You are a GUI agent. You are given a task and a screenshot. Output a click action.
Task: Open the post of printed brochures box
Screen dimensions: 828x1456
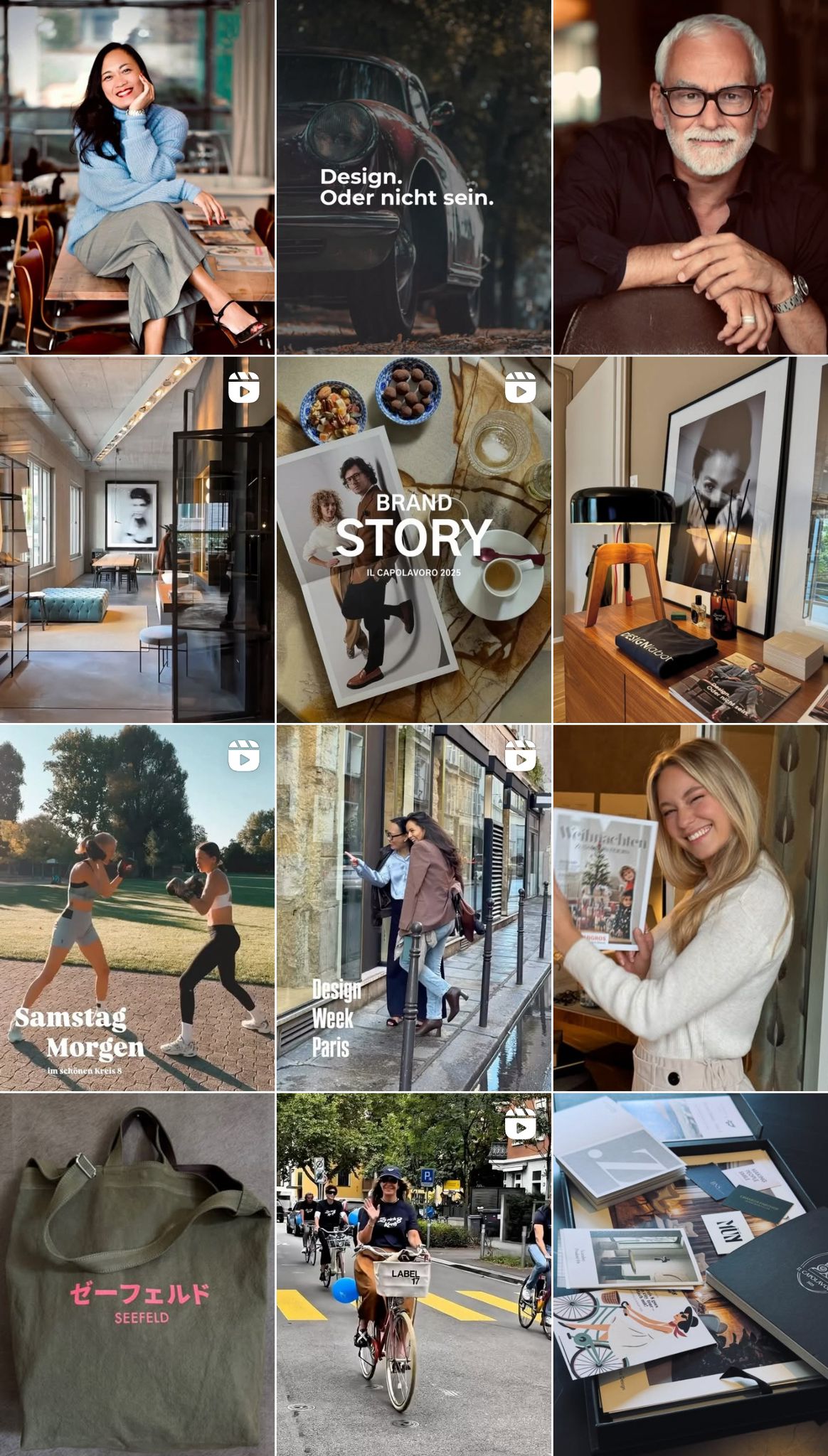[x=691, y=1274]
